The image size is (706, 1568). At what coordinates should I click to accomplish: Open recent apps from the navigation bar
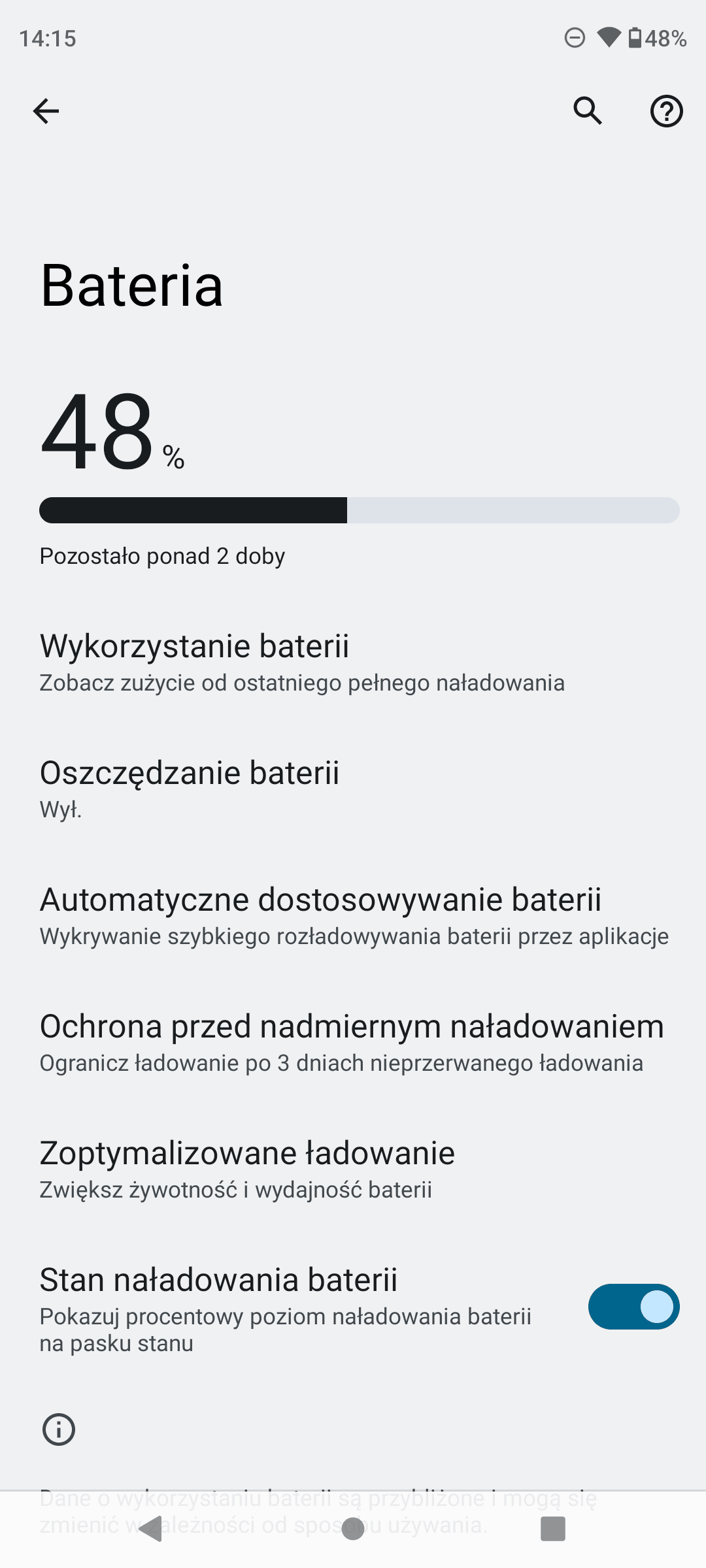[x=553, y=1529]
